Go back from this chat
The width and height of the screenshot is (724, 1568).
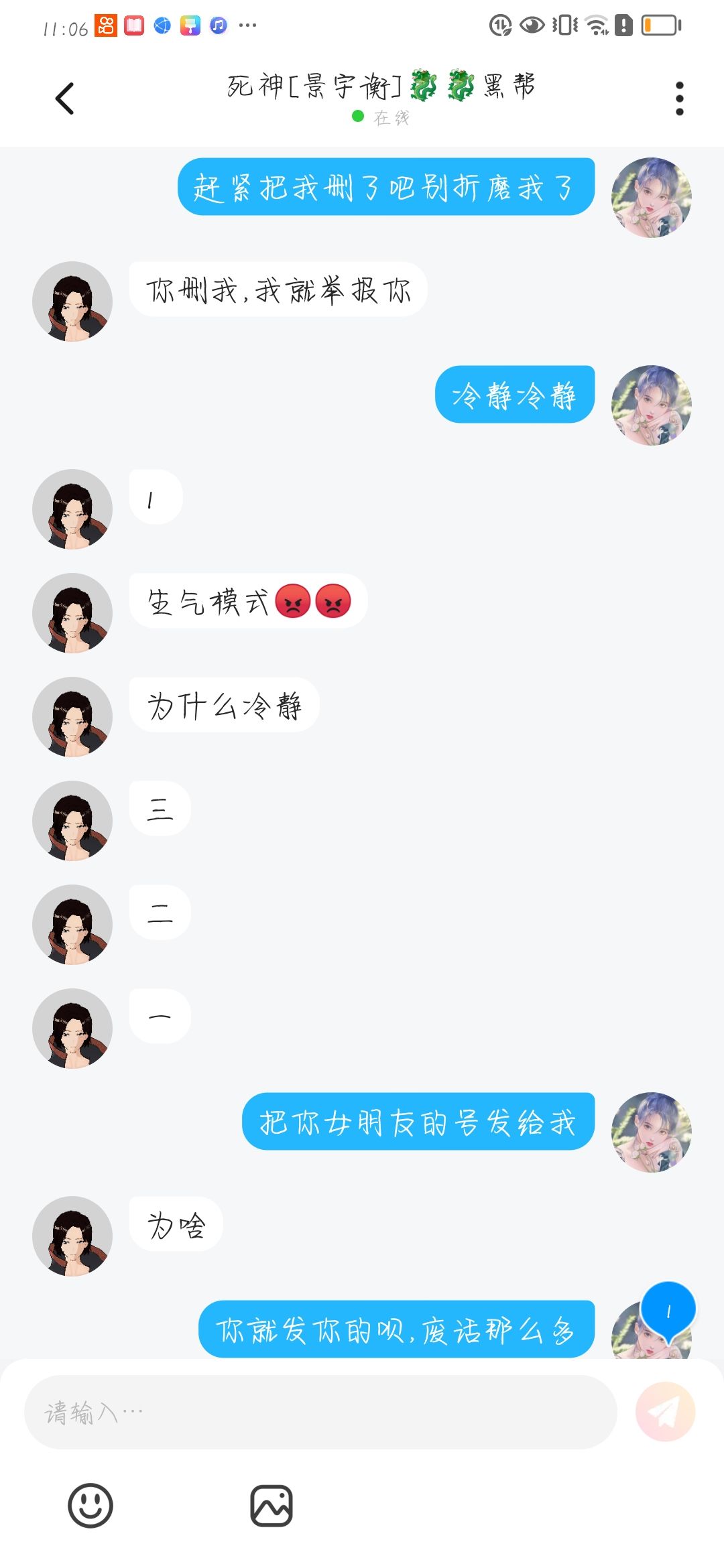tap(64, 99)
